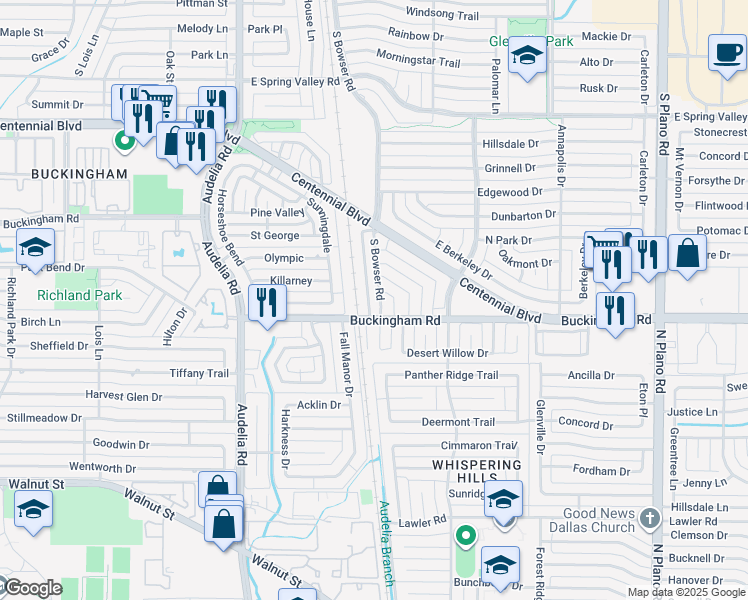Screen dimensions: 748x600
Task: Tap the school marker at Walnut St
Action: coord(33,513)
